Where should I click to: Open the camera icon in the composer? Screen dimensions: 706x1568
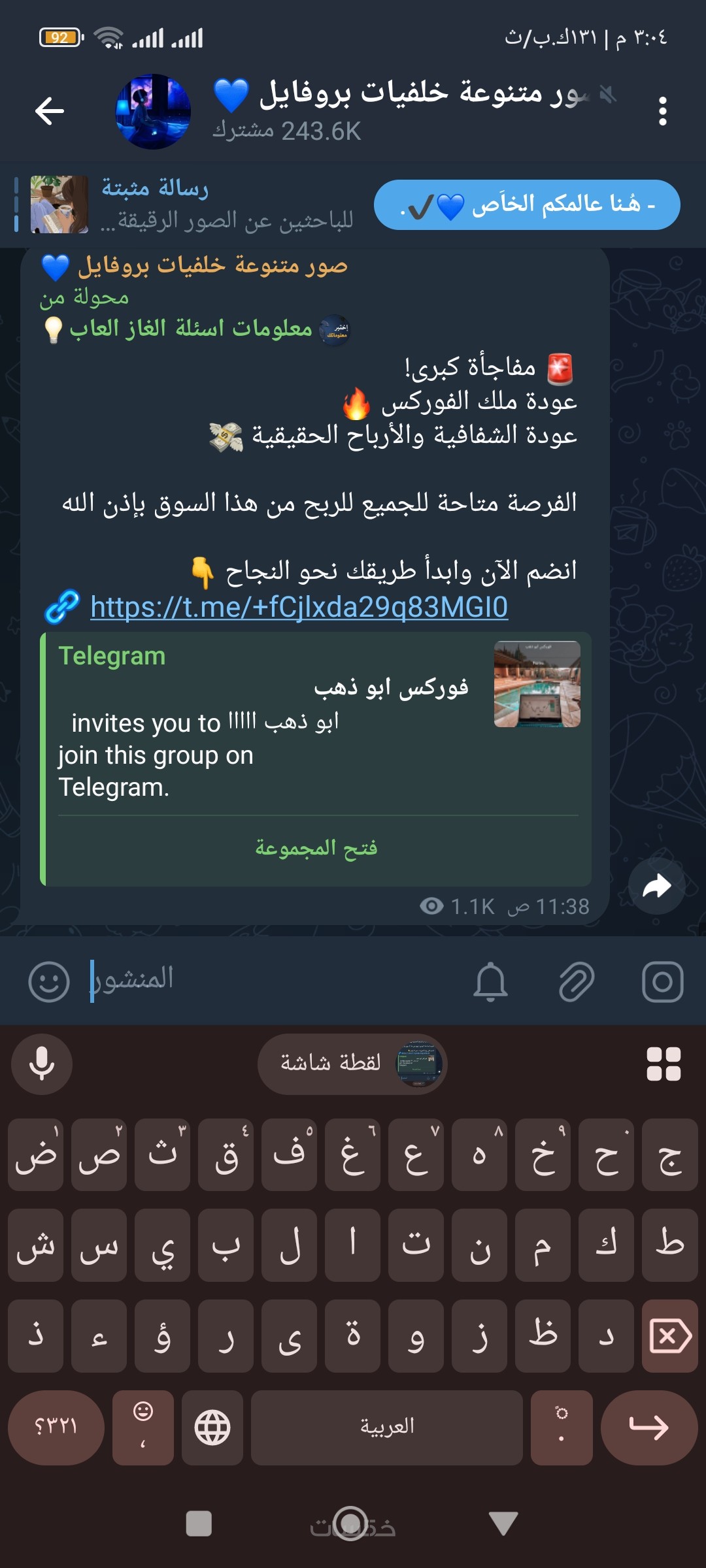662,981
